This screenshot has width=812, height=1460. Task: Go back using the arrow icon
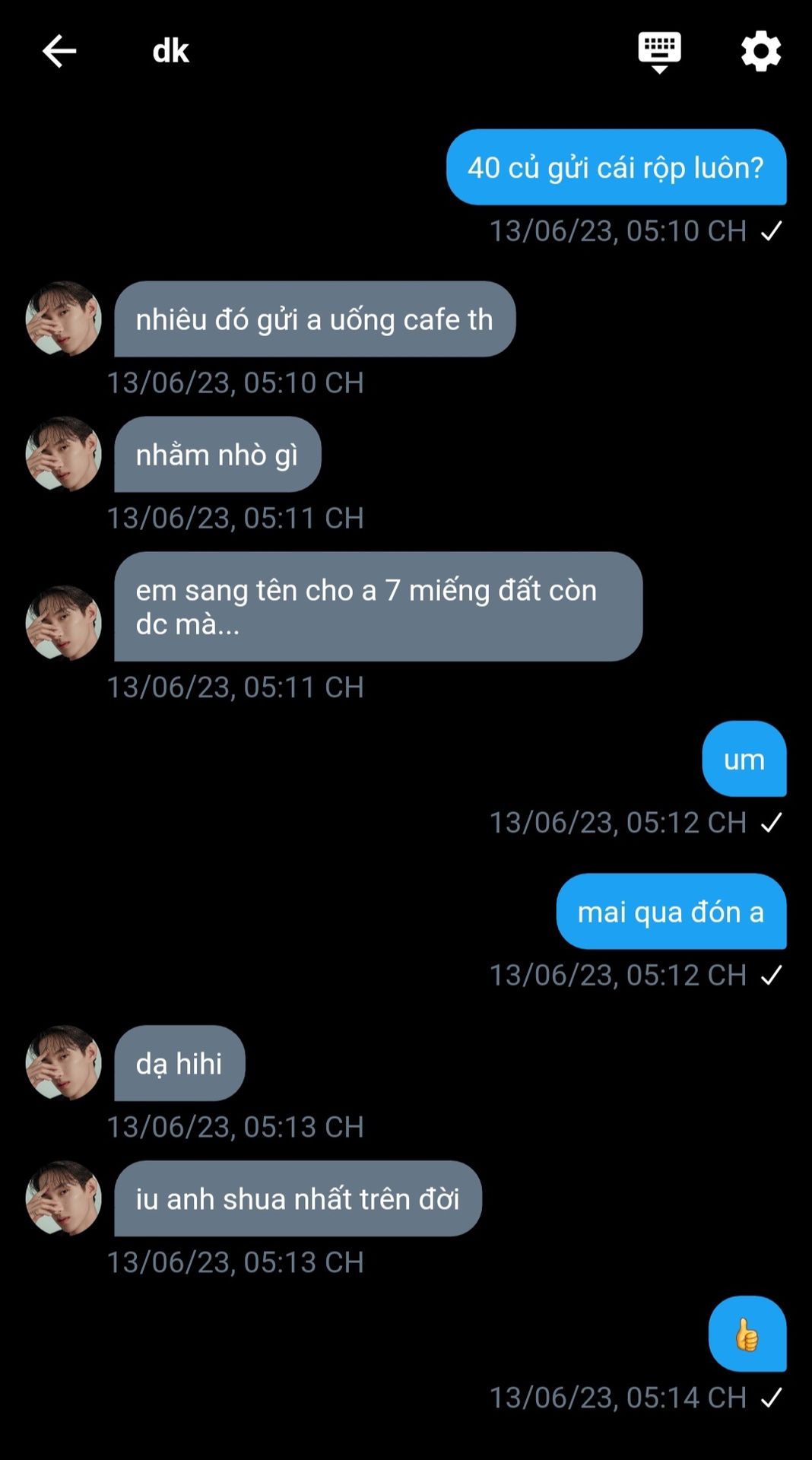coord(59,52)
